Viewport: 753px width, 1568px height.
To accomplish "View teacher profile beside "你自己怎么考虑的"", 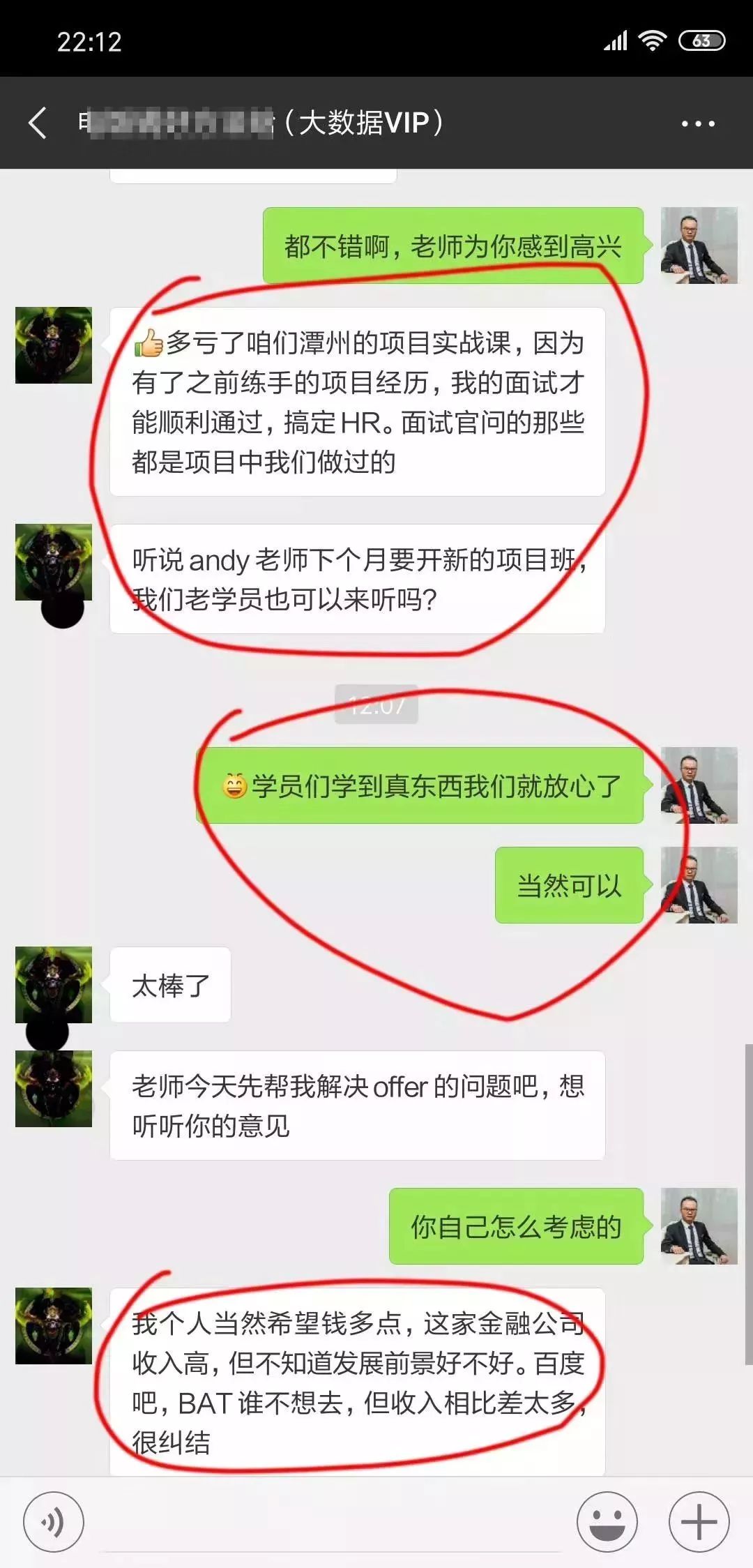I will click(699, 1226).
